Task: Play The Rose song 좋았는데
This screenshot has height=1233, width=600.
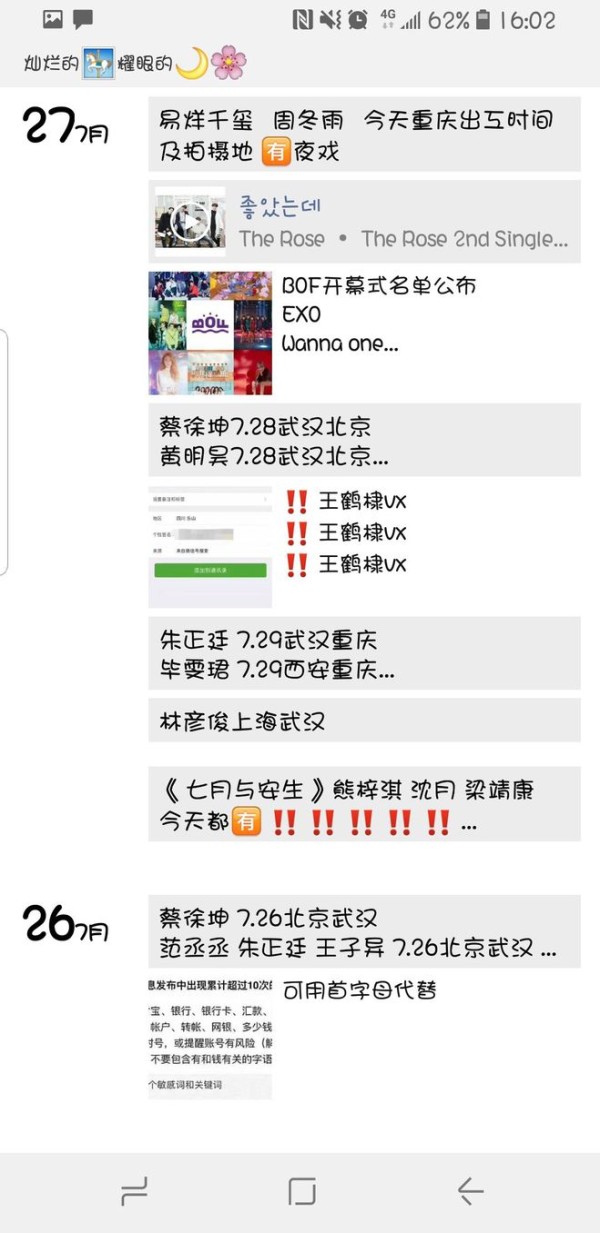Action: (x=189, y=222)
